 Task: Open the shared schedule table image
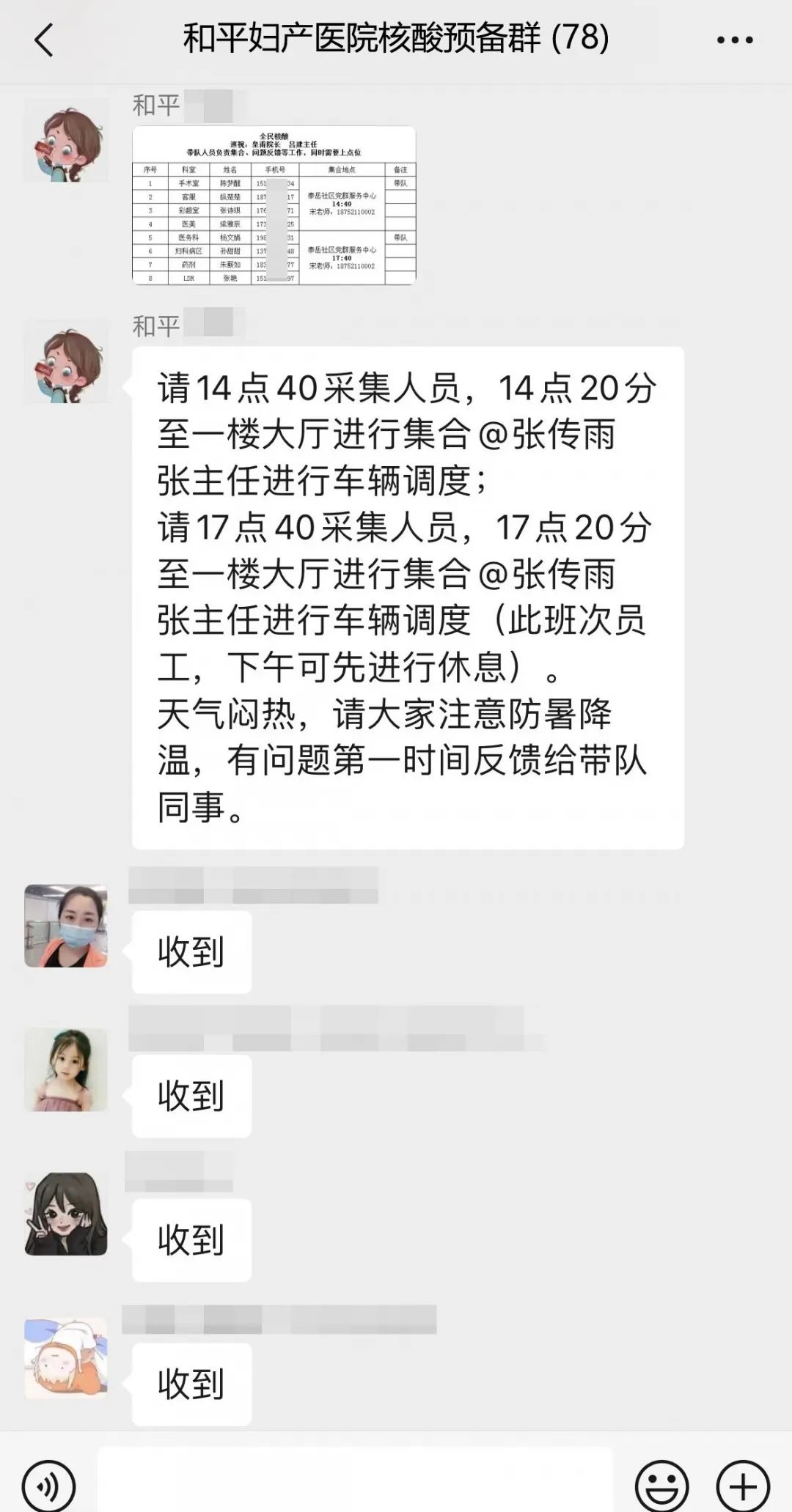pyautogui.click(x=274, y=205)
